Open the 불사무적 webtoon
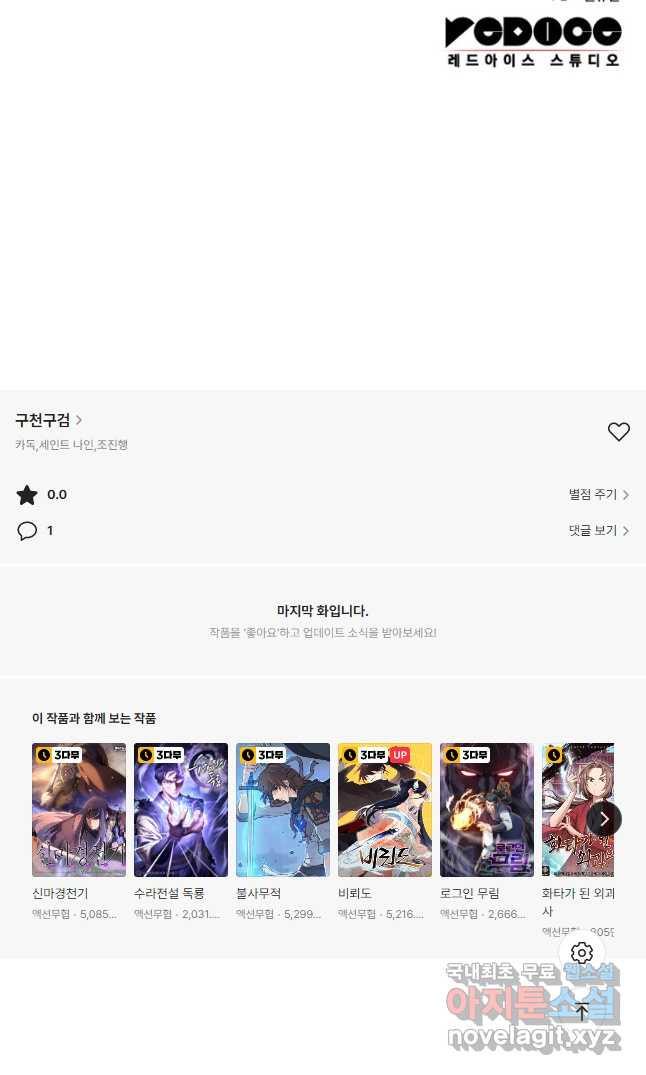The width and height of the screenshot is (646, 1075). pos(283,810)
